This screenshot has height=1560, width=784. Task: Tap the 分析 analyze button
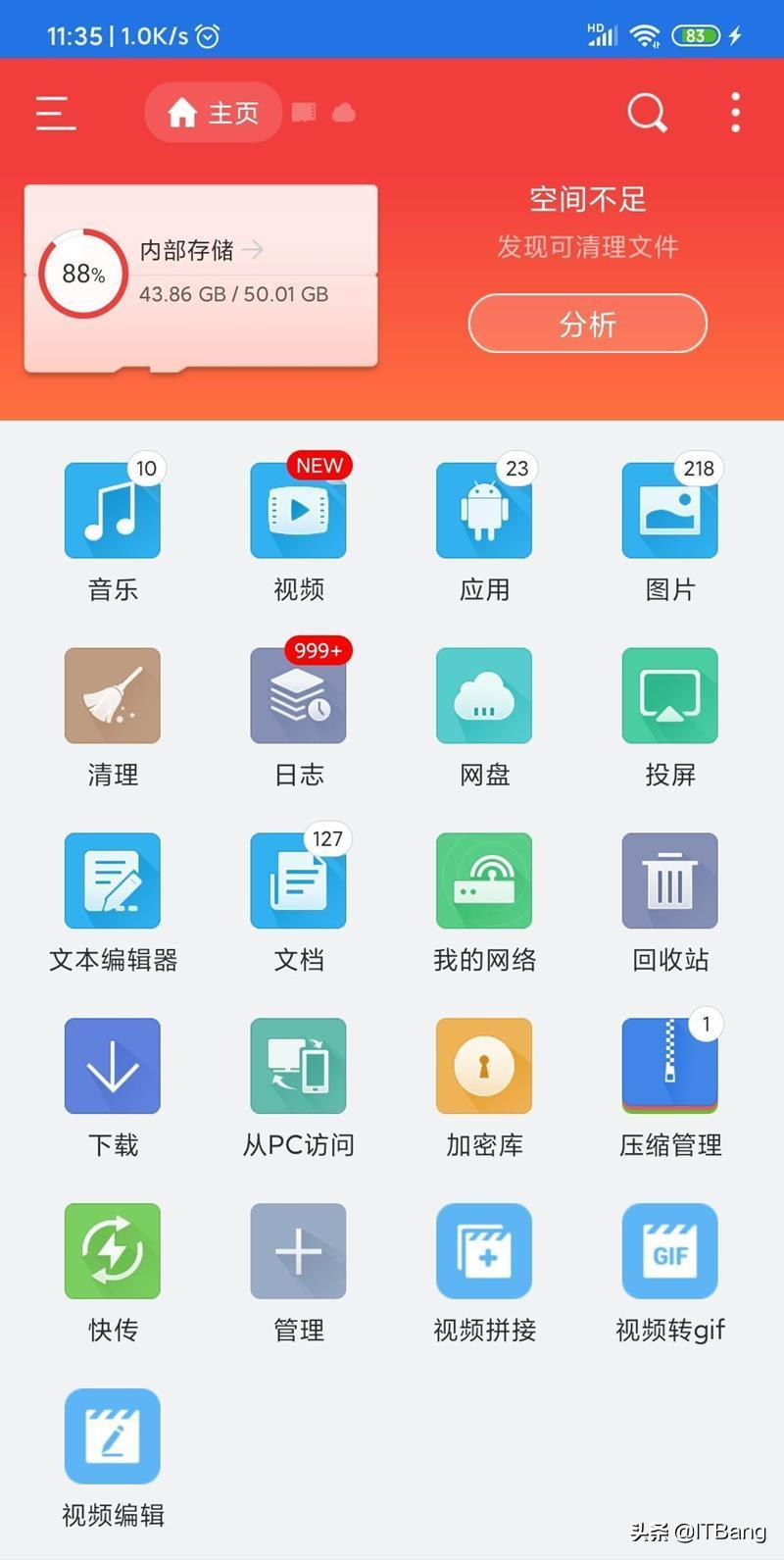point(587,324)
